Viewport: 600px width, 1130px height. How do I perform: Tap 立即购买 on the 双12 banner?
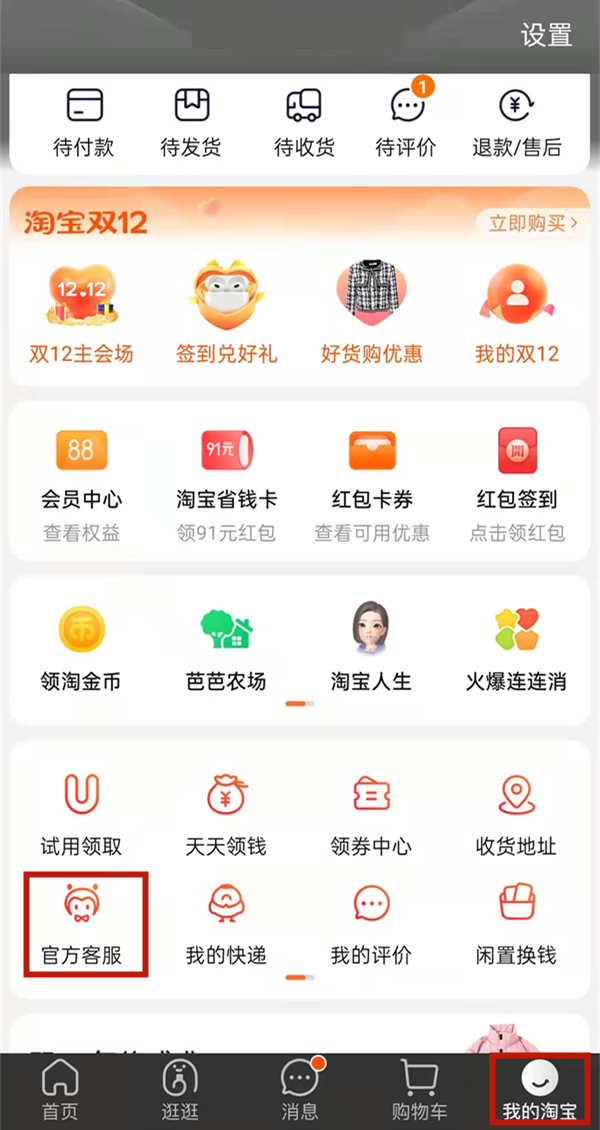click(x=532, y=222)
